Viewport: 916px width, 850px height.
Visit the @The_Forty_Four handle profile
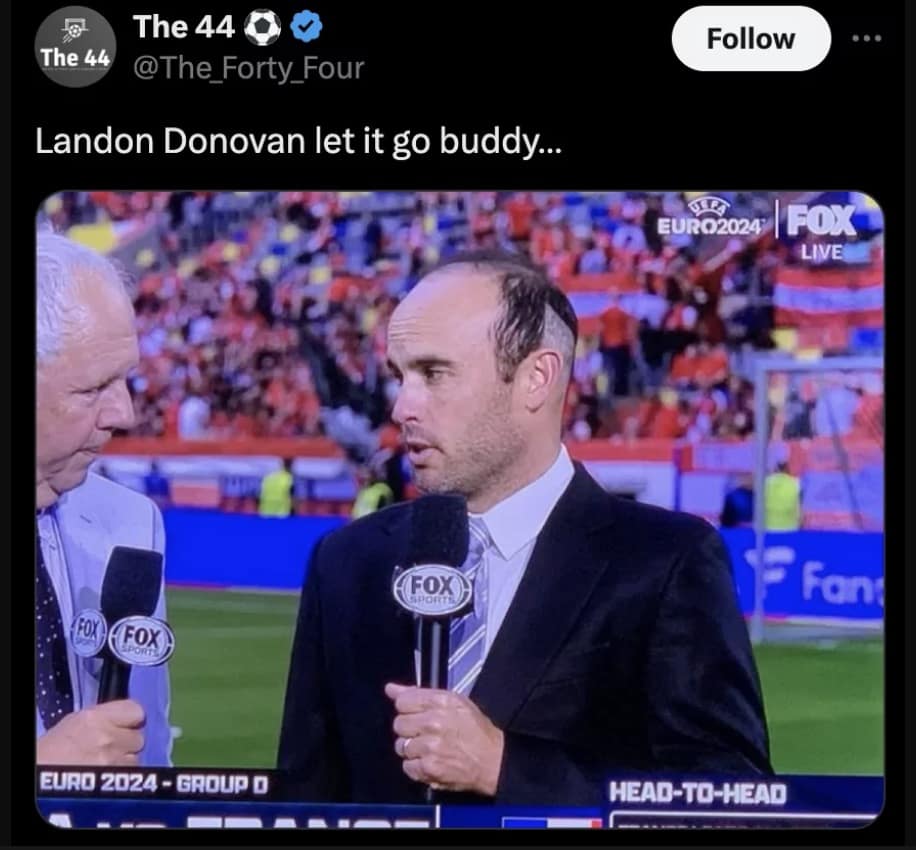pyautogui.click(x=248, y=68)
